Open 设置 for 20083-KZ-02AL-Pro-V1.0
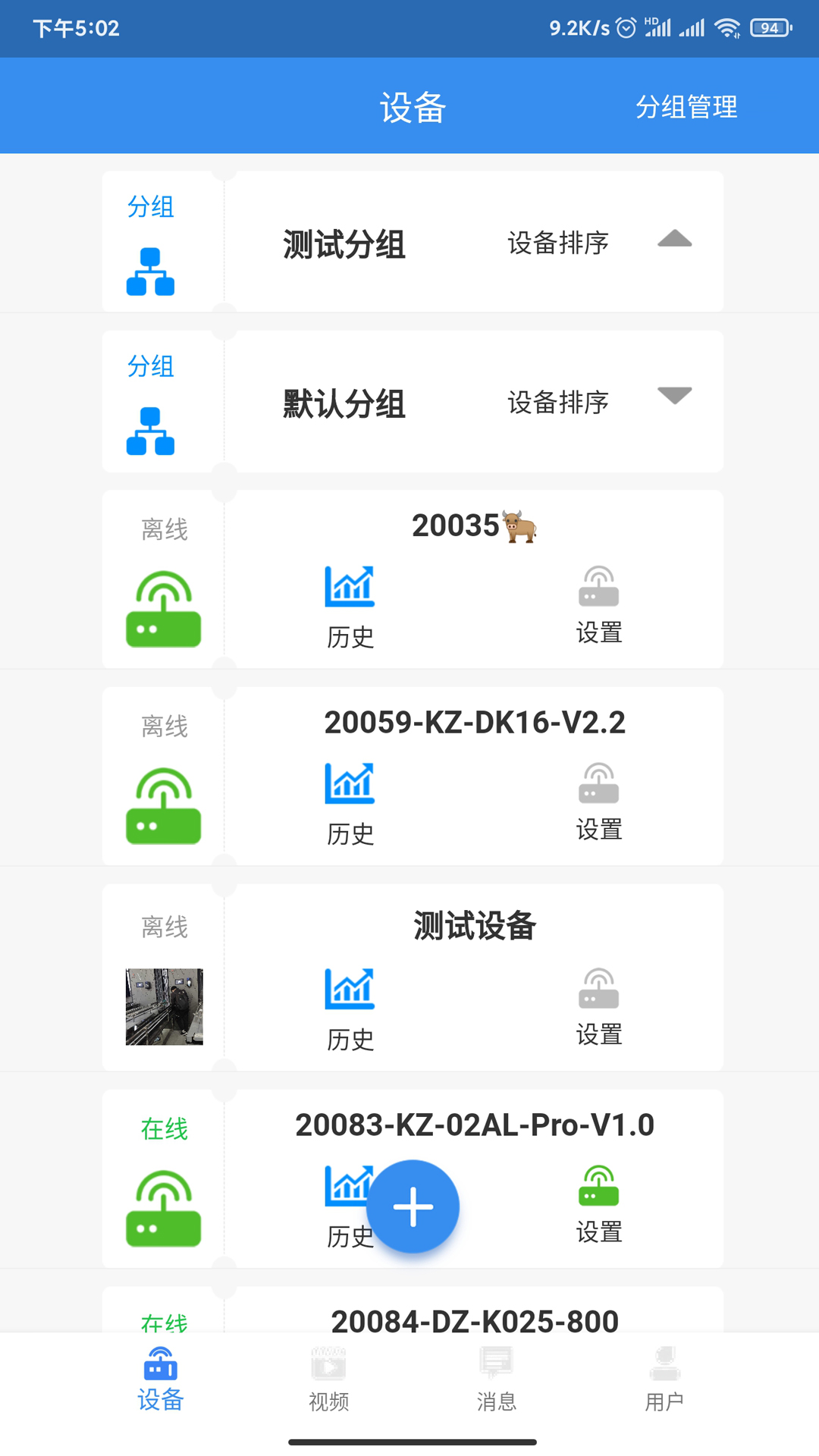The image size is (819, 1456). pyautogui.click(x=599, y=1205)
